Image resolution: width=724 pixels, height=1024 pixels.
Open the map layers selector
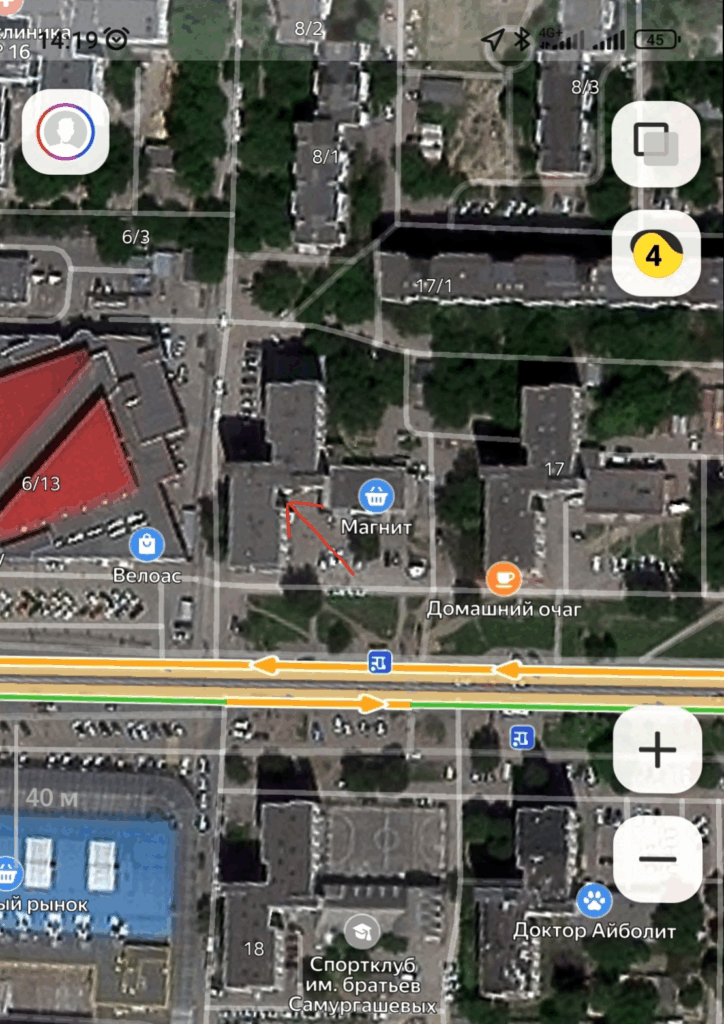pyautogui.click(x=656, y=144)
